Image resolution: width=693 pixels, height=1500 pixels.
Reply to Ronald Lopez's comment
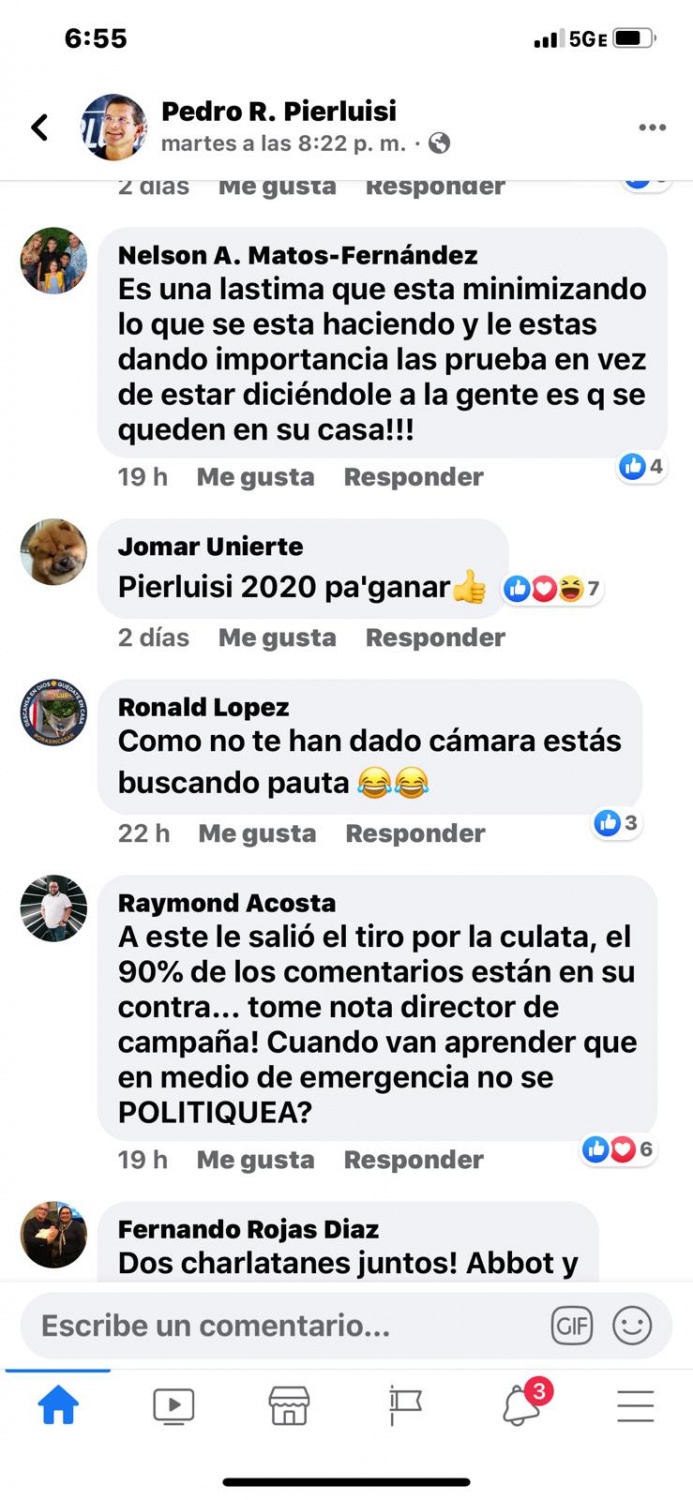[x=415, y=833]
